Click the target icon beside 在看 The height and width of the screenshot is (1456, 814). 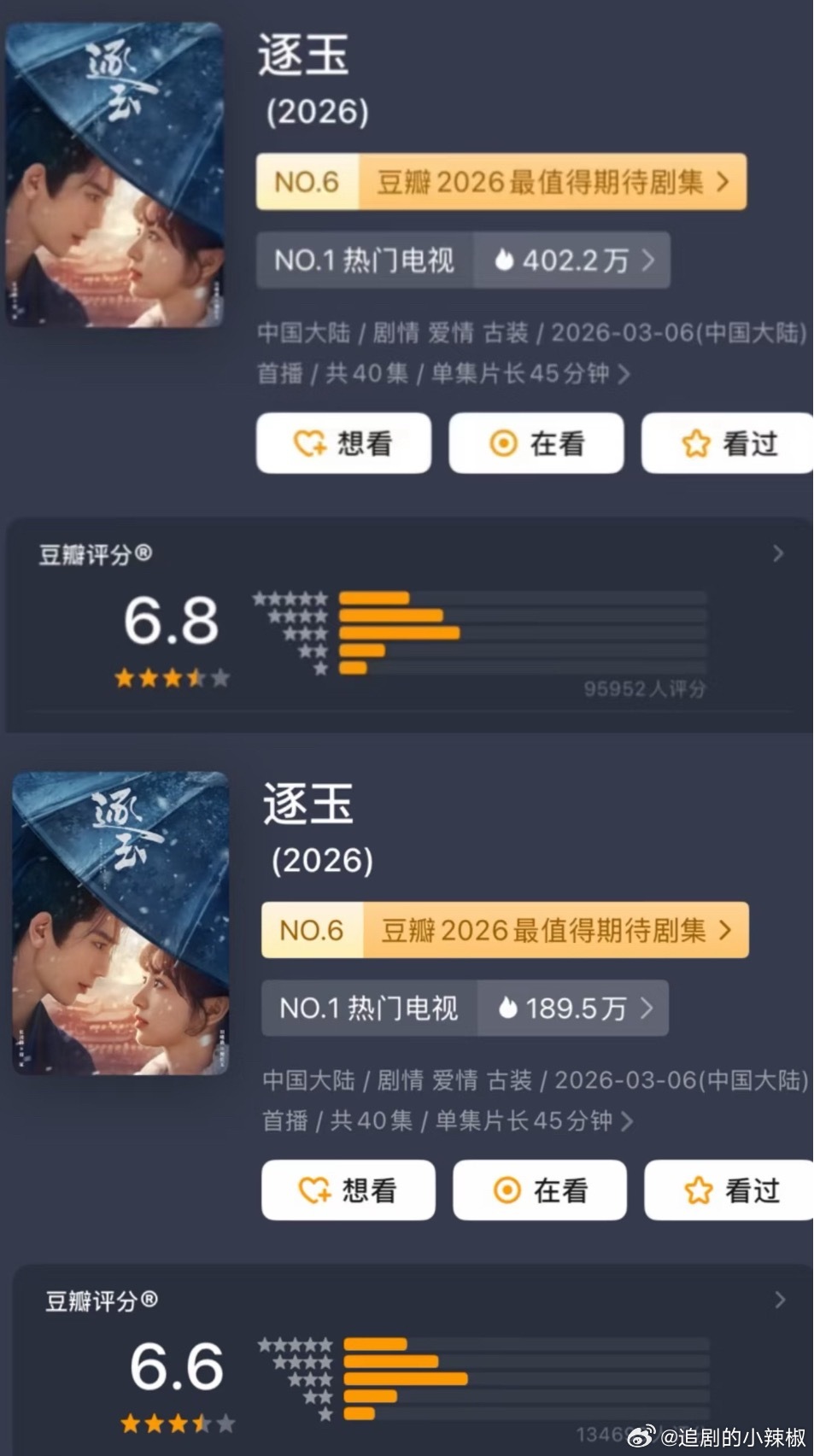(504, 442)
